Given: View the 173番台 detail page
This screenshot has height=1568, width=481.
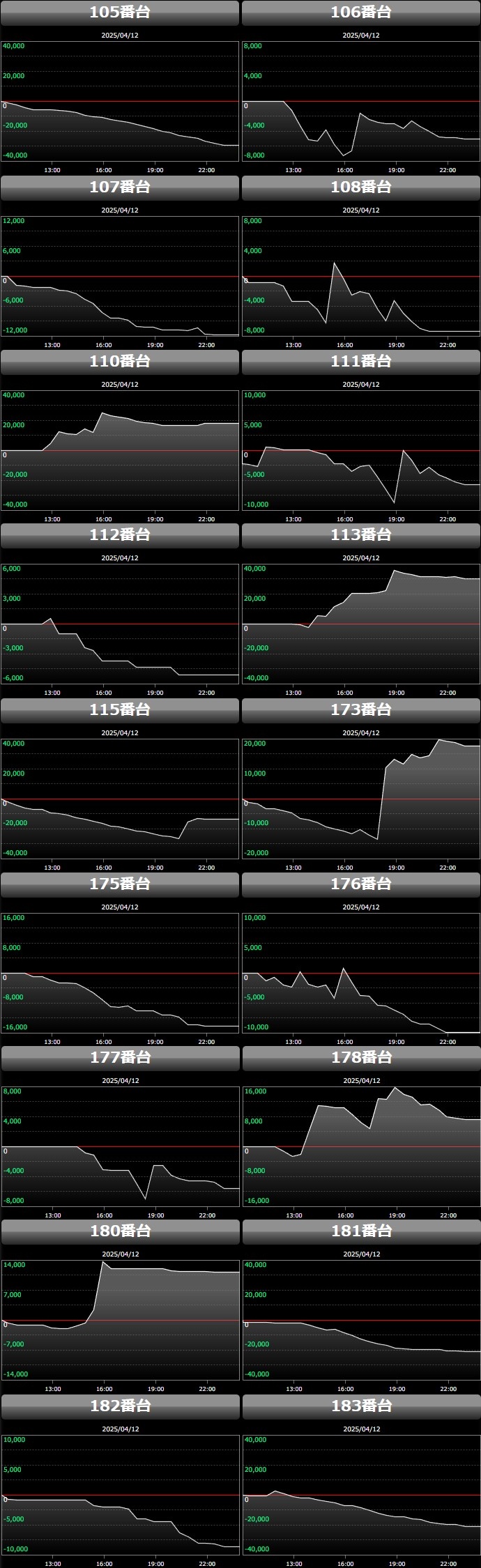Looking at the screenshot, I should (361, 709).
